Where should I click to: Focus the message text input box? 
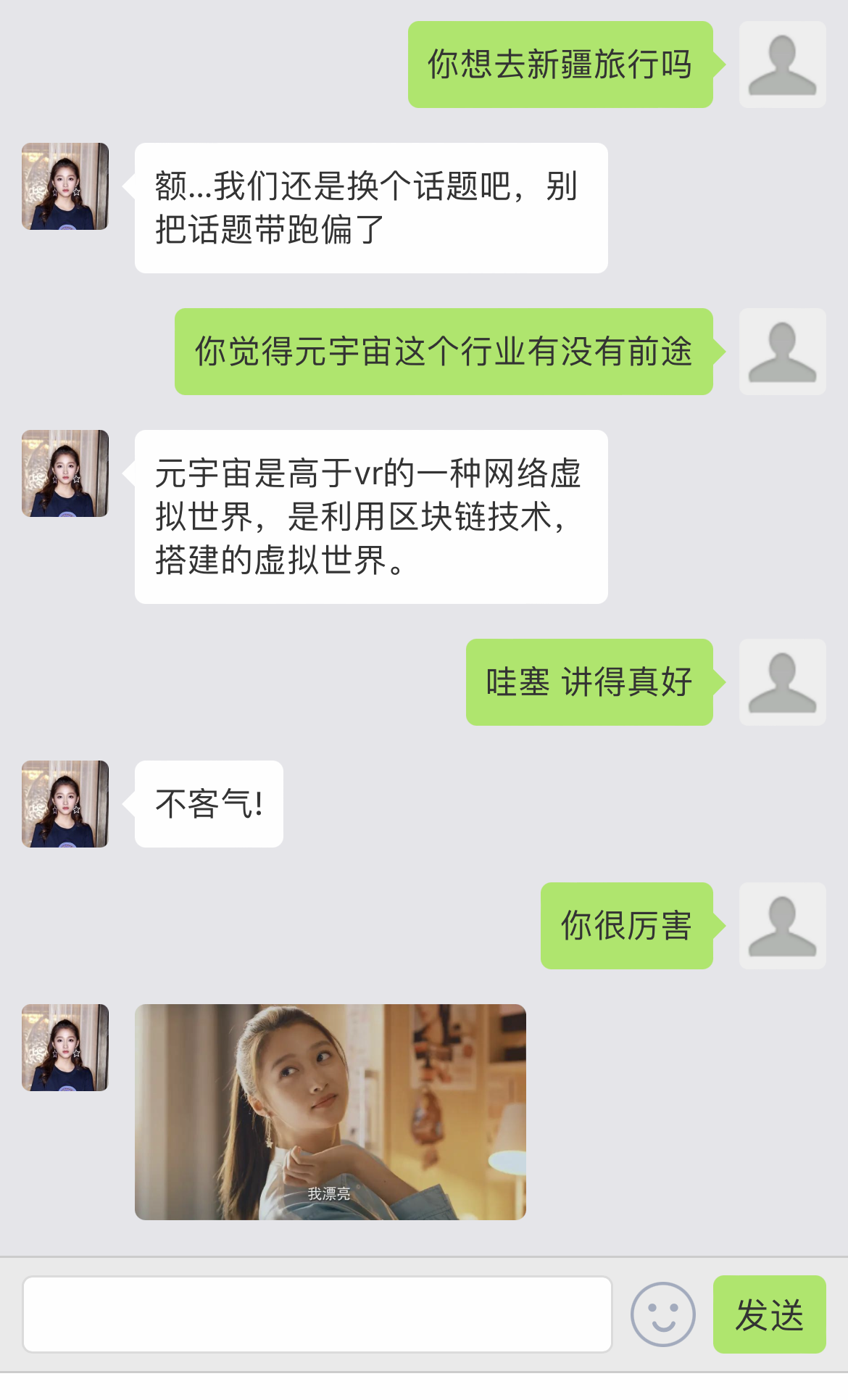pyautogui.click(x=317, y=1314)
